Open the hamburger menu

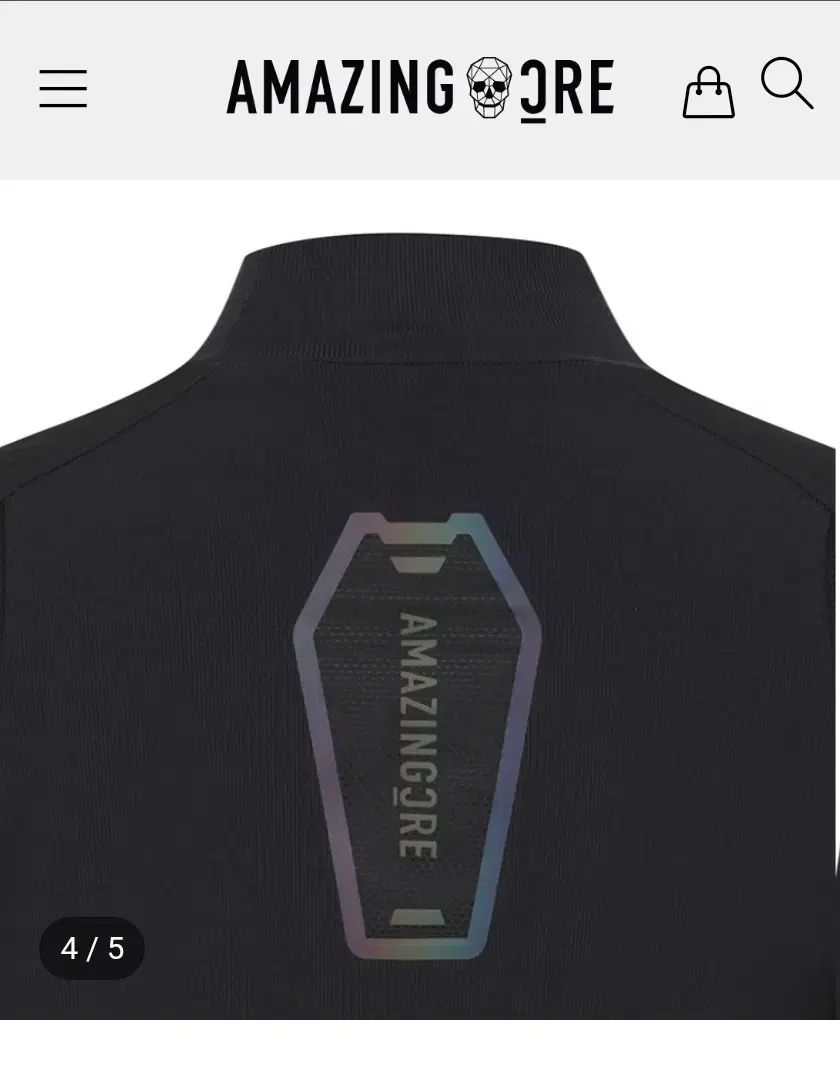[x=63, y=89]
